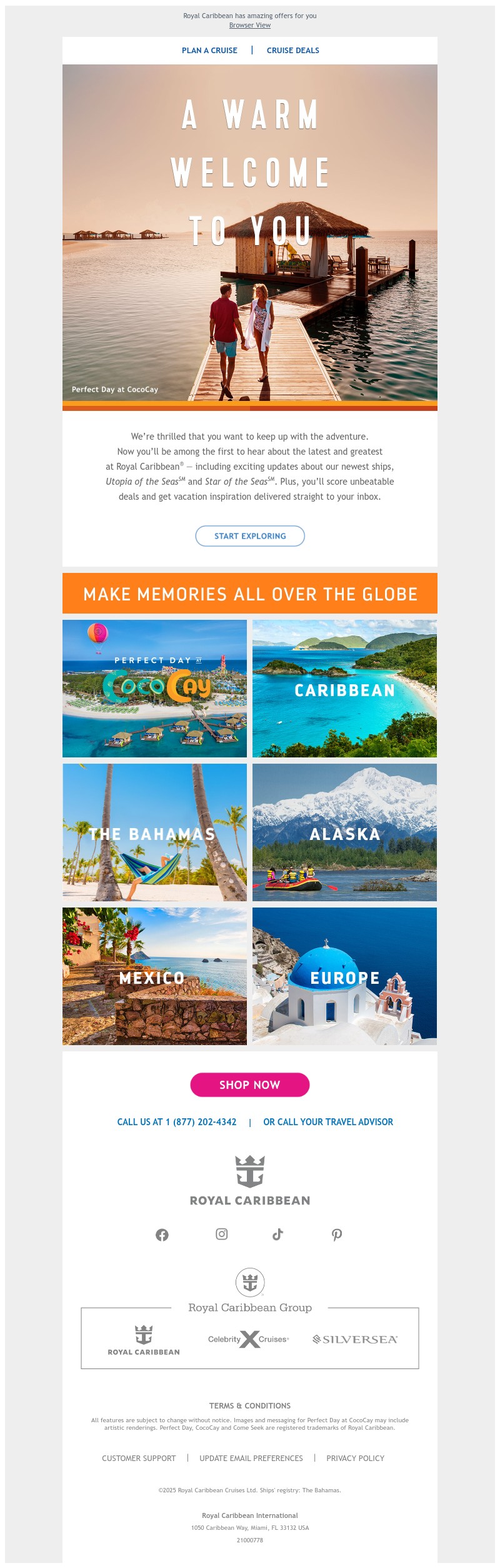Screen dimensions: 500x1568
Task: Call 1 (877) 202-4342
Action: [x=177, y=1122]
